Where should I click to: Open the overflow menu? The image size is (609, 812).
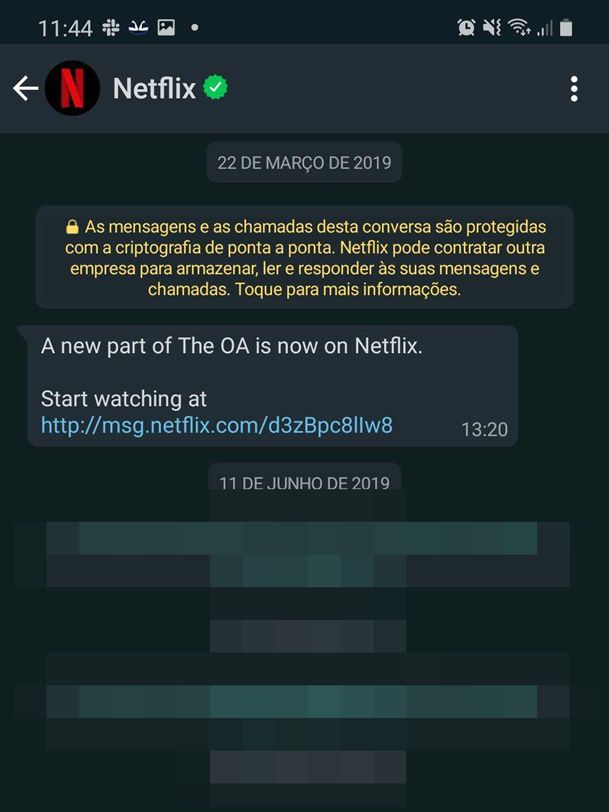click(x=574, y=88)
